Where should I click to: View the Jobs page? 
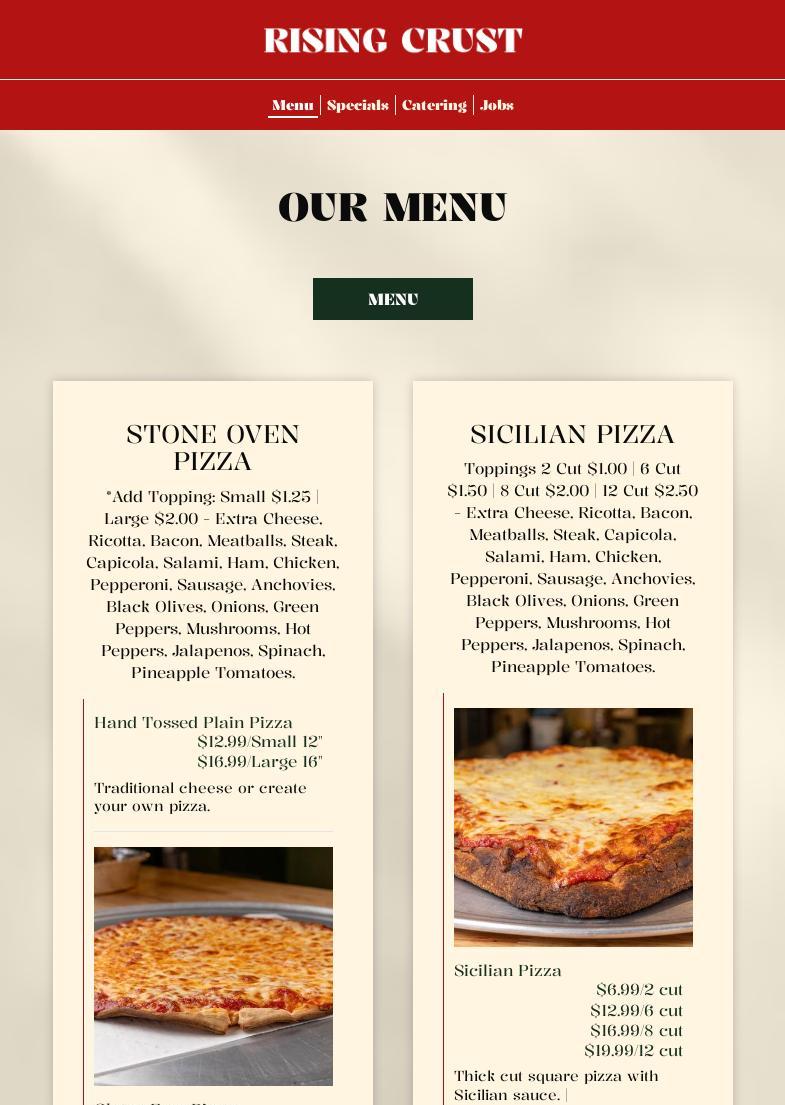(497, 105)
